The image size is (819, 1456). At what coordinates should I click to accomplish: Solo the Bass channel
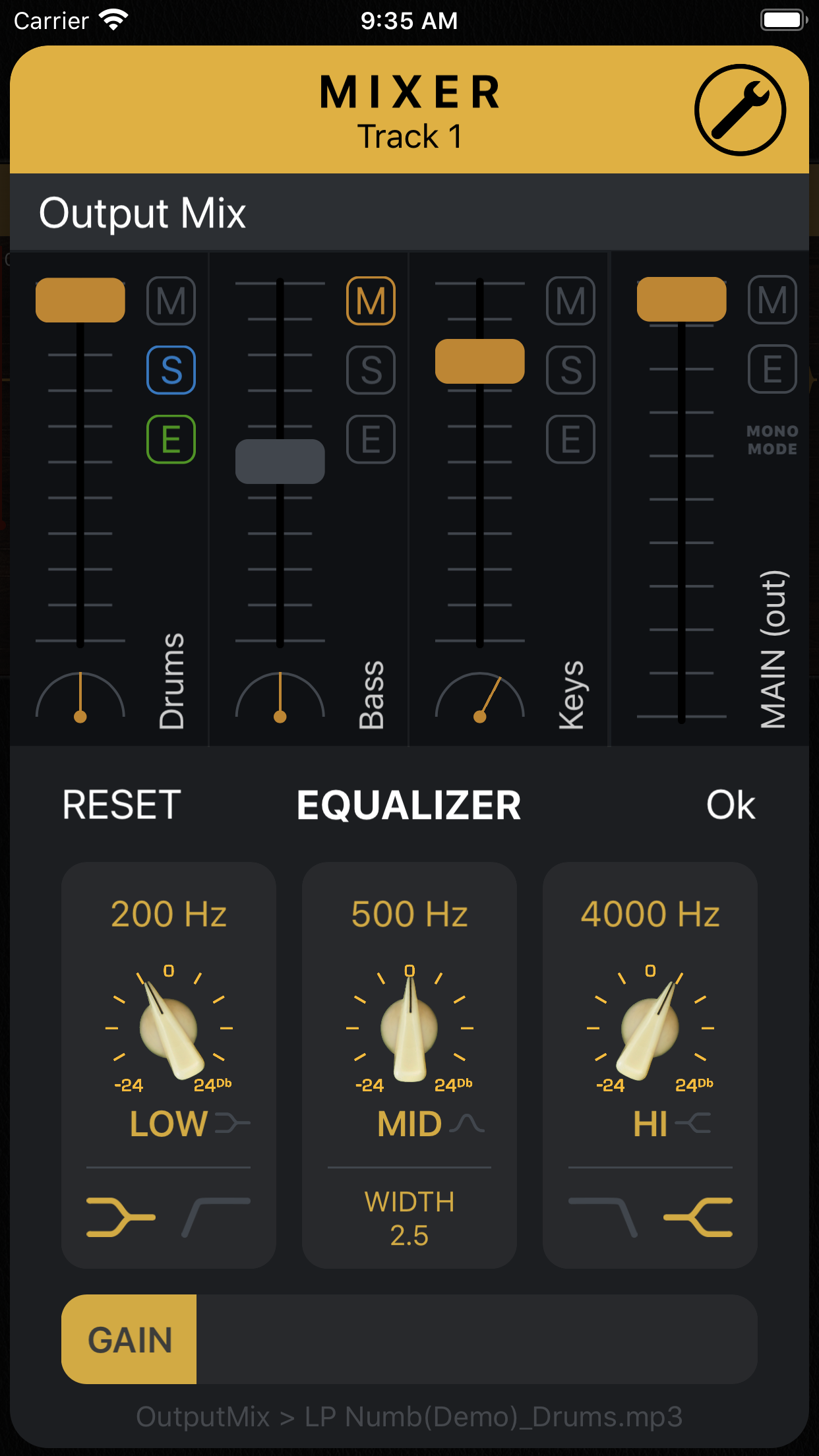(371, 370)
